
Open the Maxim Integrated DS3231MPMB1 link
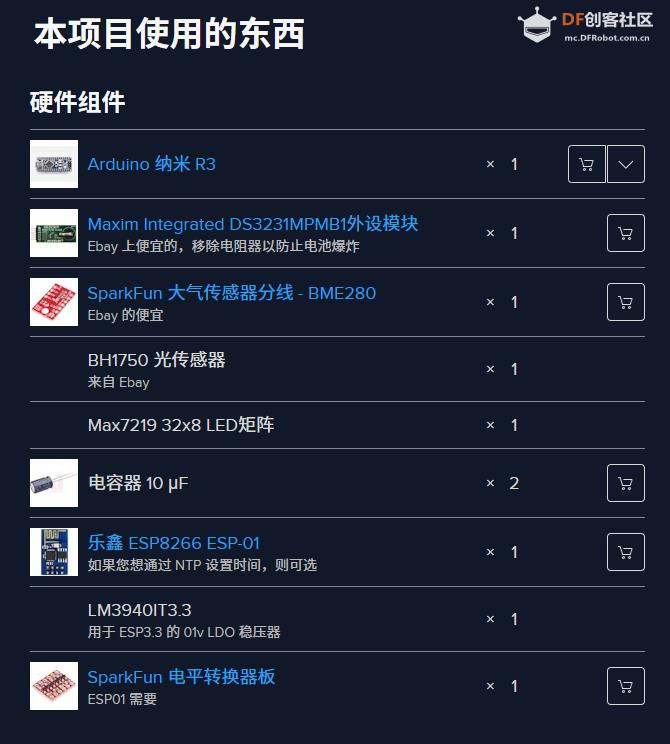[252, 224]
